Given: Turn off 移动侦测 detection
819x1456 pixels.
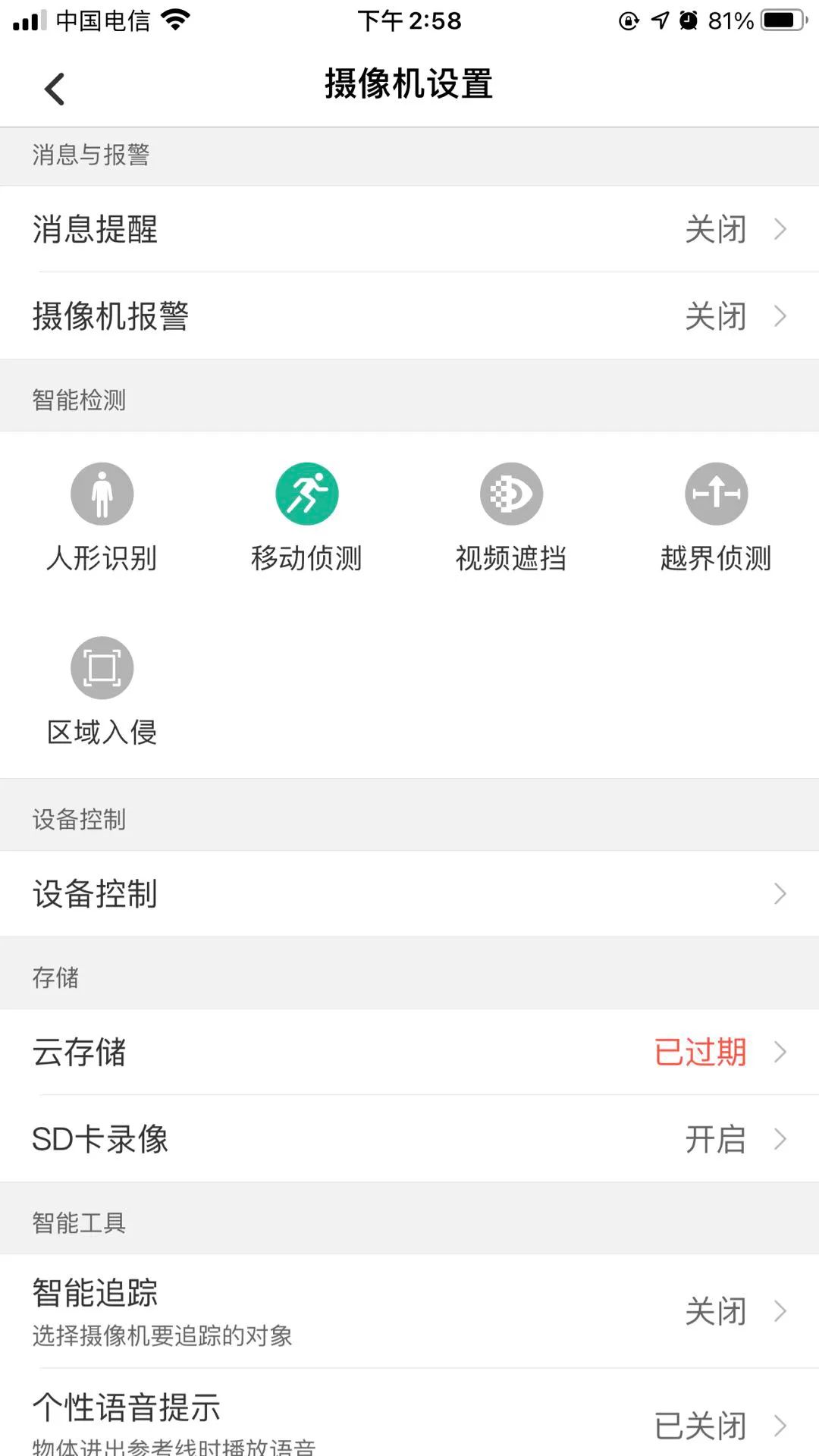Looking at the screenshot, I should tap(307, 494).
